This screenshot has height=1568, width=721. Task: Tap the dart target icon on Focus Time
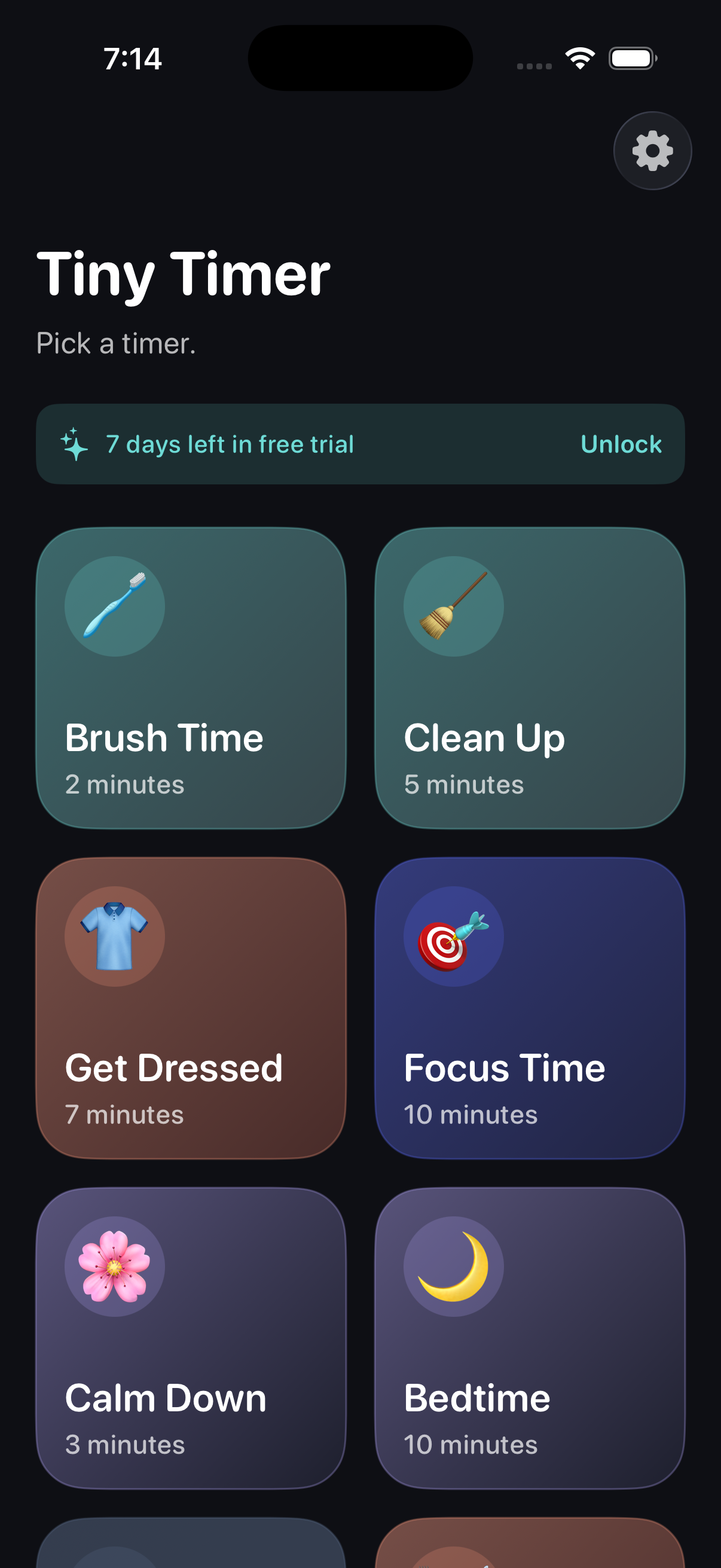pyautogui.click(x=454, y=936)
